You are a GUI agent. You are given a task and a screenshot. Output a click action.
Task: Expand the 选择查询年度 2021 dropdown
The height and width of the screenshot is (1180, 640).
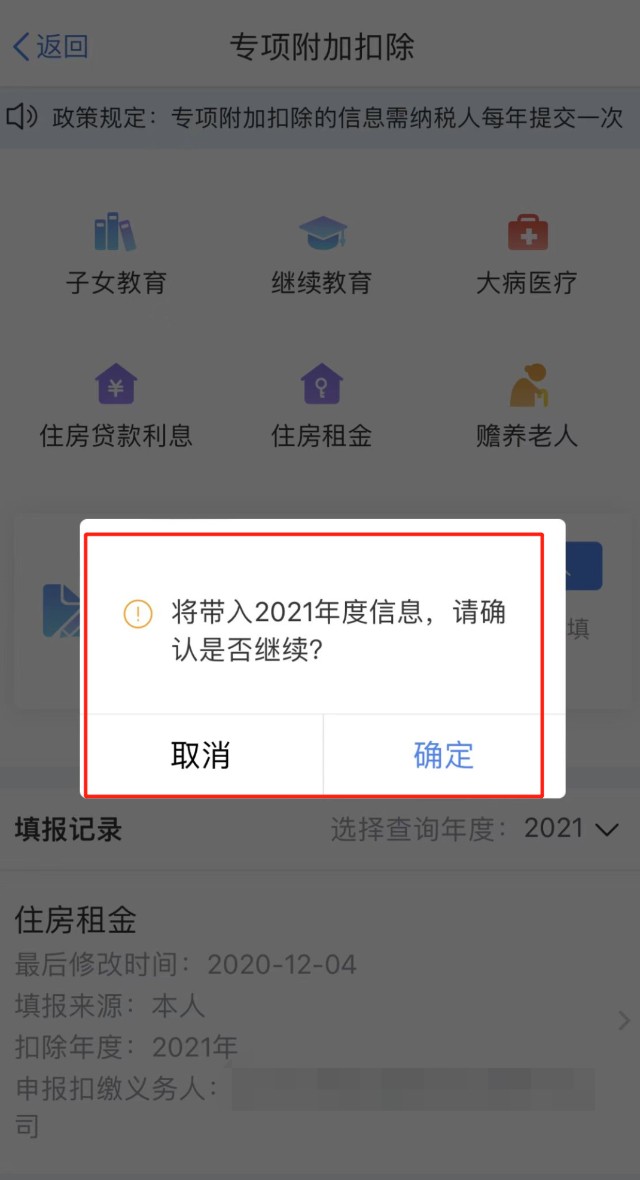(x=571, y=828)
